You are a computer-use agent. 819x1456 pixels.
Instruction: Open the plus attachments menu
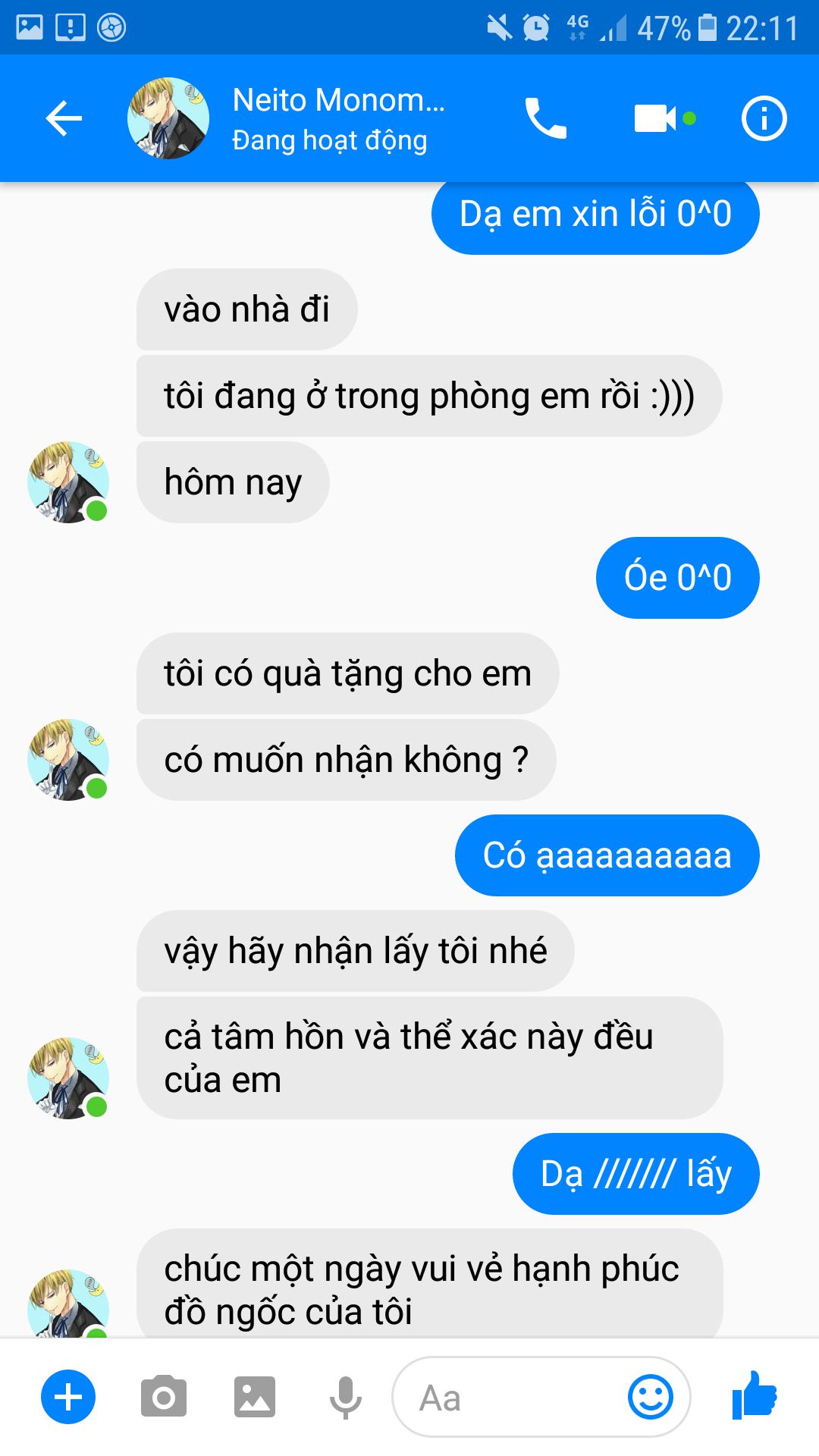pos(68,1397)
